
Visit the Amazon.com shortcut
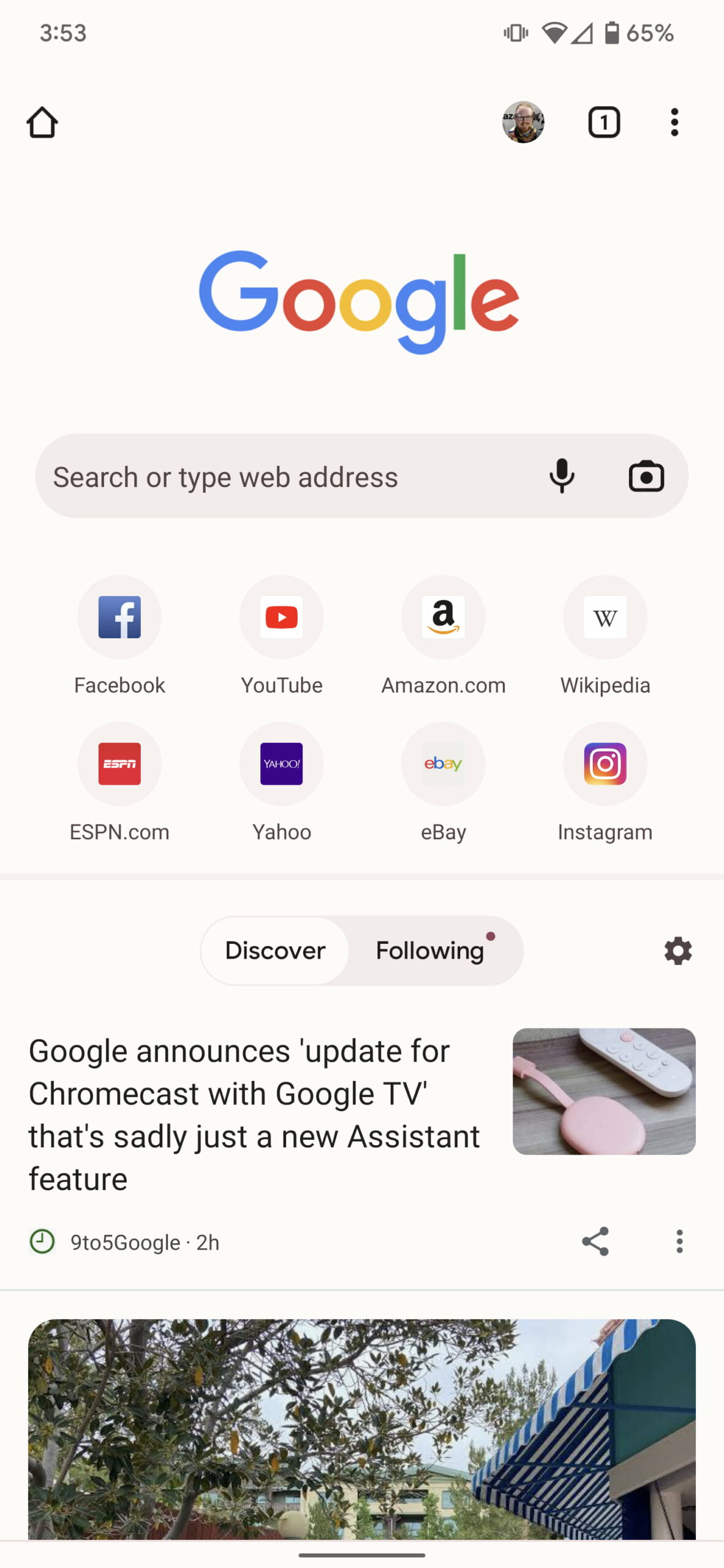click(443, 617)
